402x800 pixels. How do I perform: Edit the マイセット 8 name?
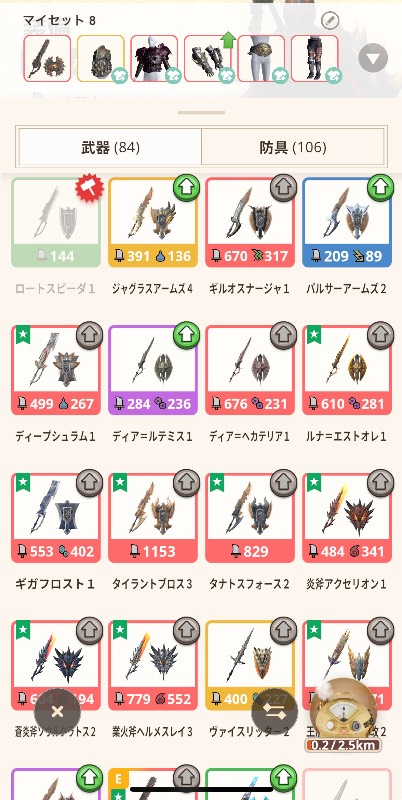(330, 20)
